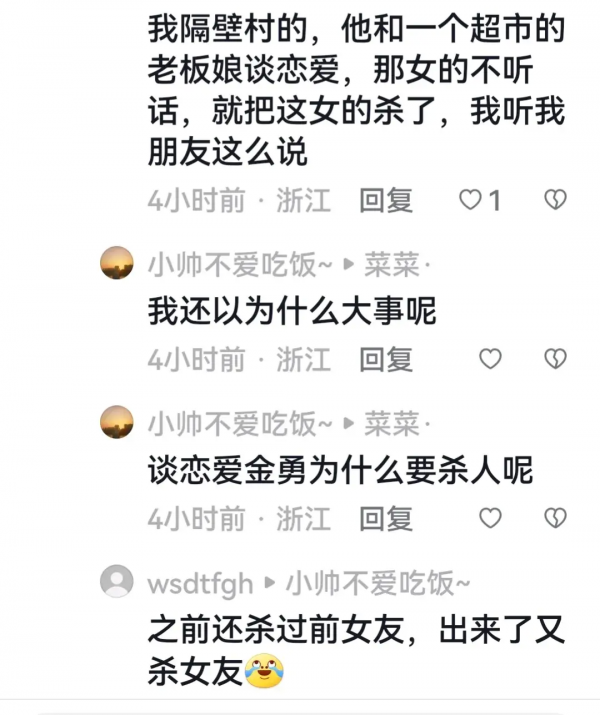Tap 回复 under 我还以为什么大事呢
The image size is (600, 715).
click(x=386, y=358)
